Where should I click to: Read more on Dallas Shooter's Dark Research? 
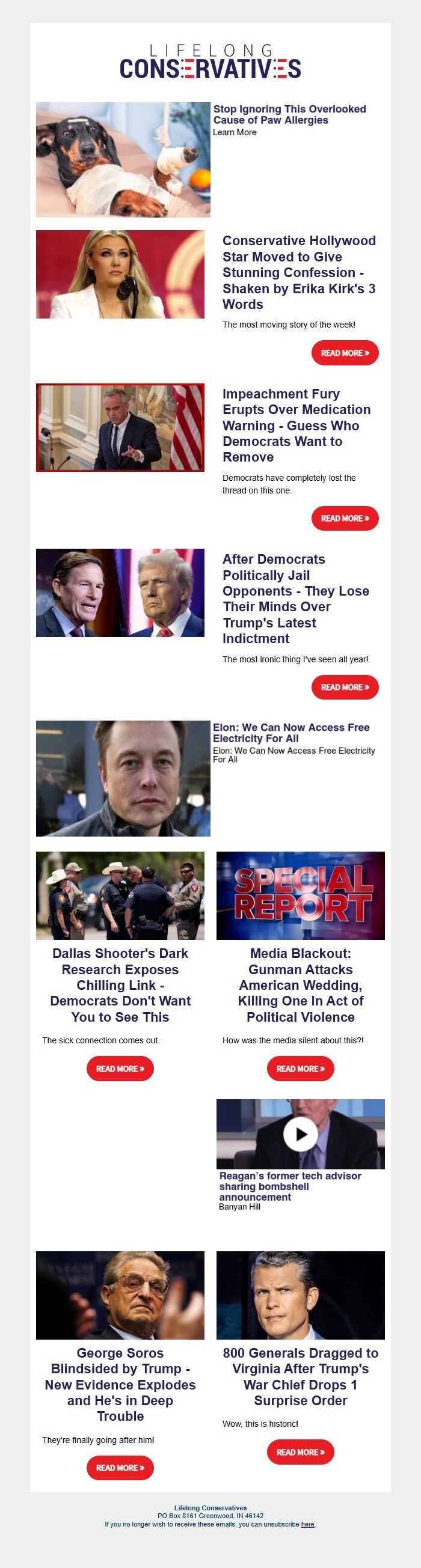[x=120, y=1069]
